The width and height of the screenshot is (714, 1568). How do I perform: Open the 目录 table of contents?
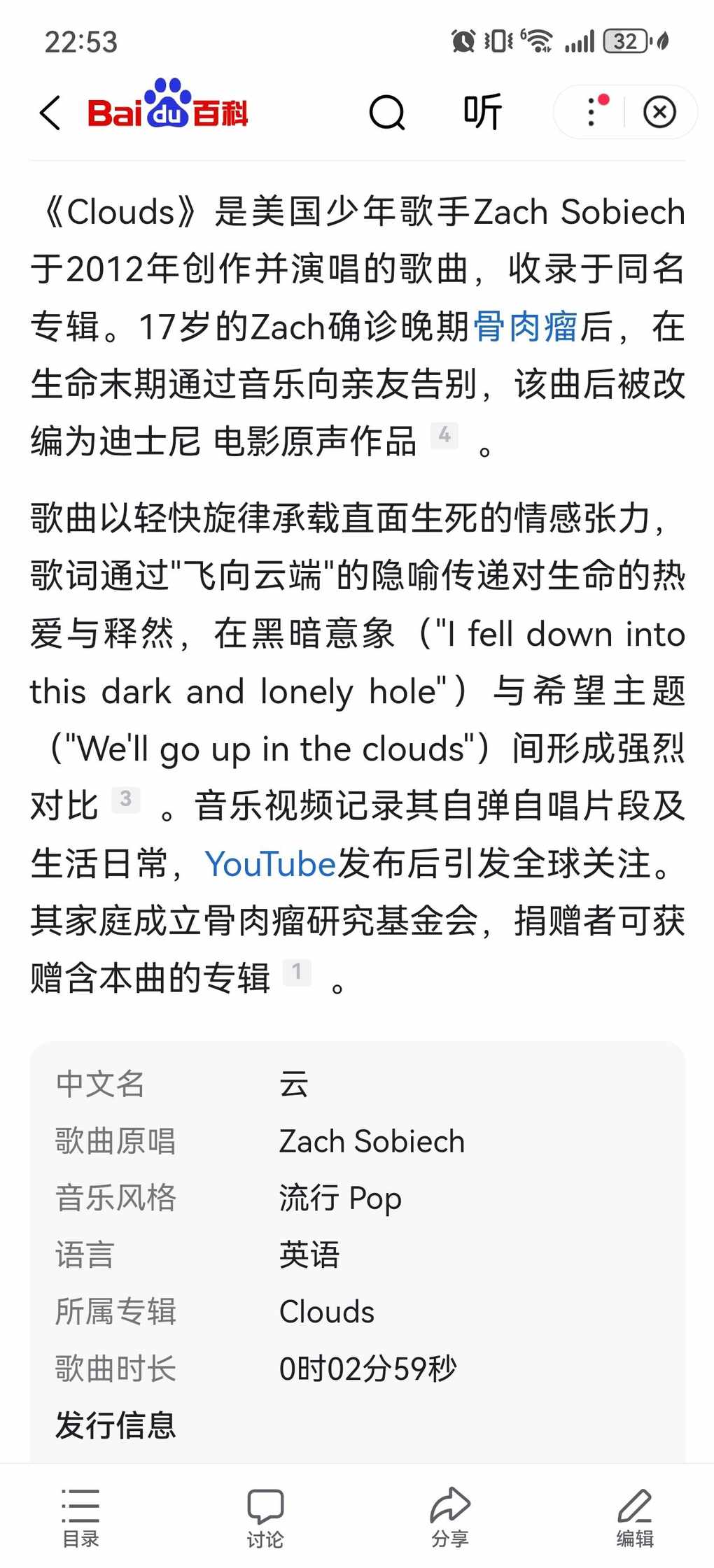click(80, 1517)
